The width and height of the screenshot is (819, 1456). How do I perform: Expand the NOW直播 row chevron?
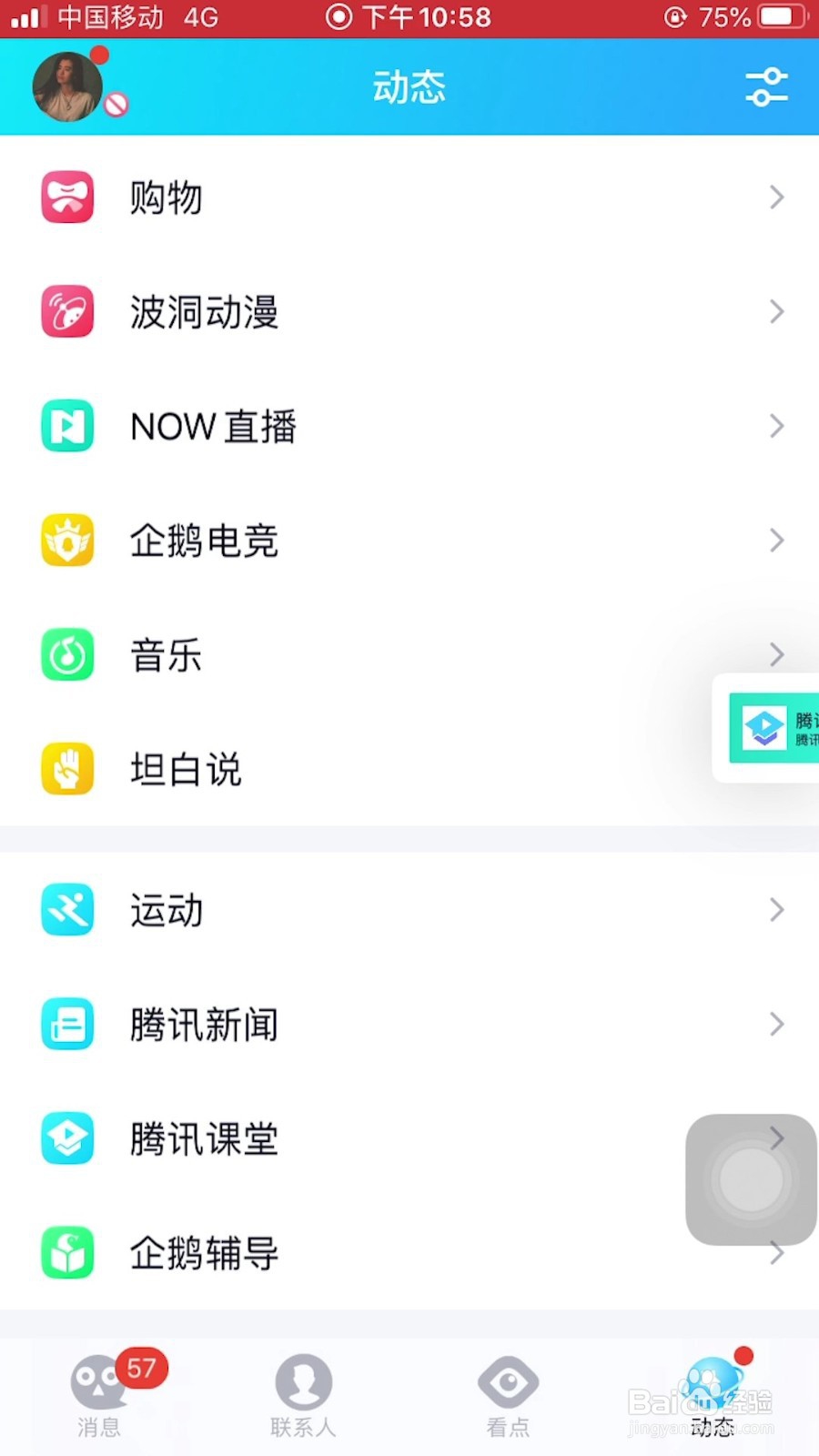tap(777, 426)
